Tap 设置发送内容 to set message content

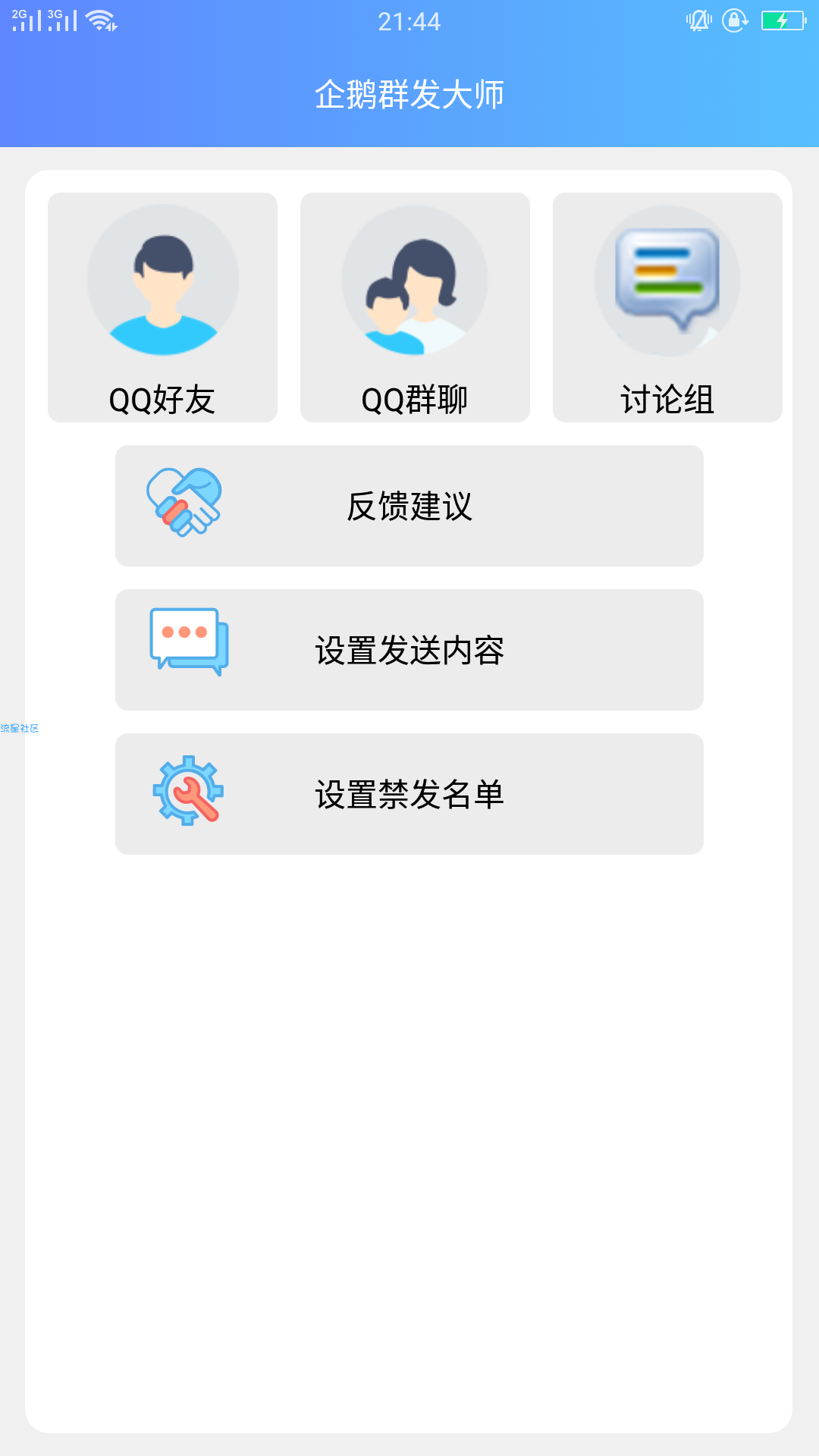pyautogui.click(x=409, y=650)
